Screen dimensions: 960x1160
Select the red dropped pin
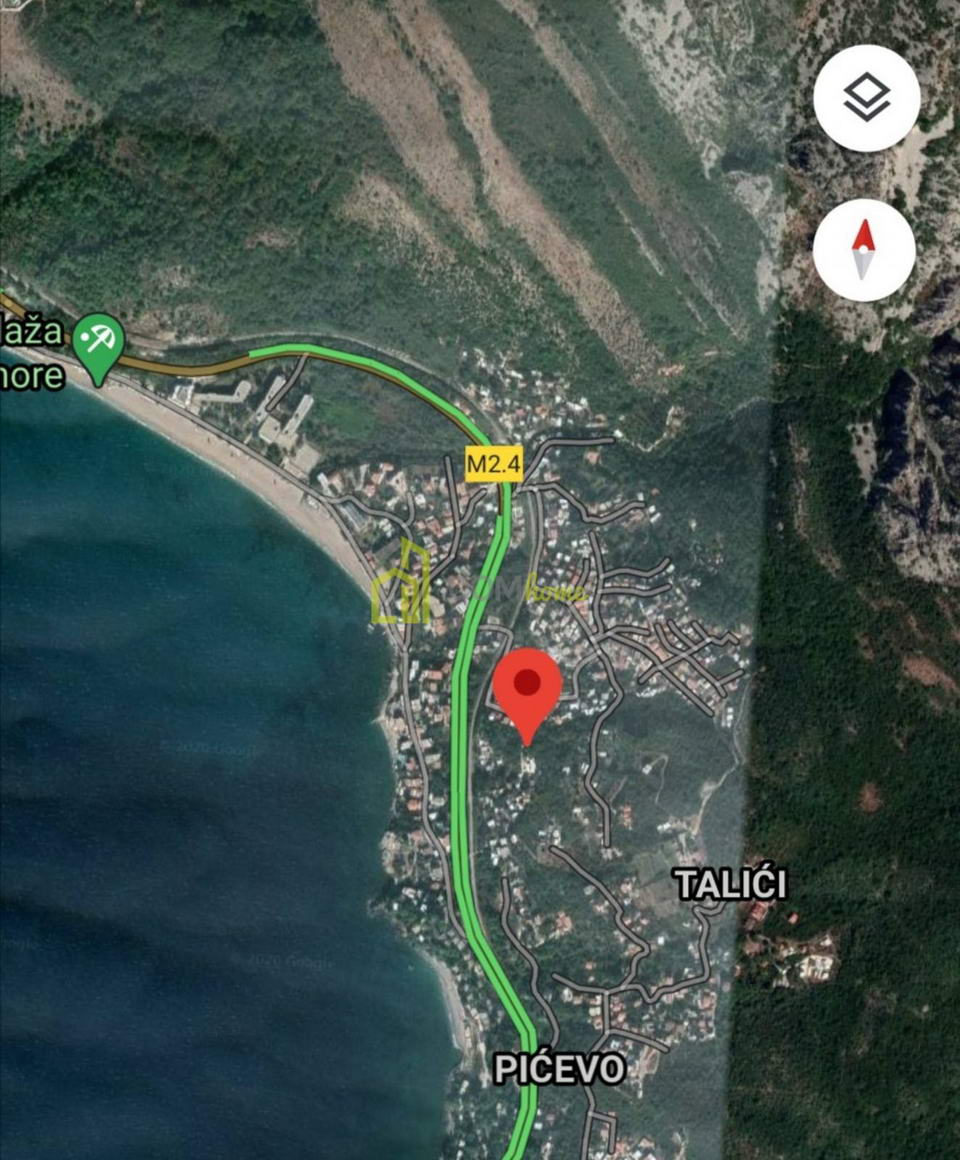pyautogui.click(x=527, y=690)
